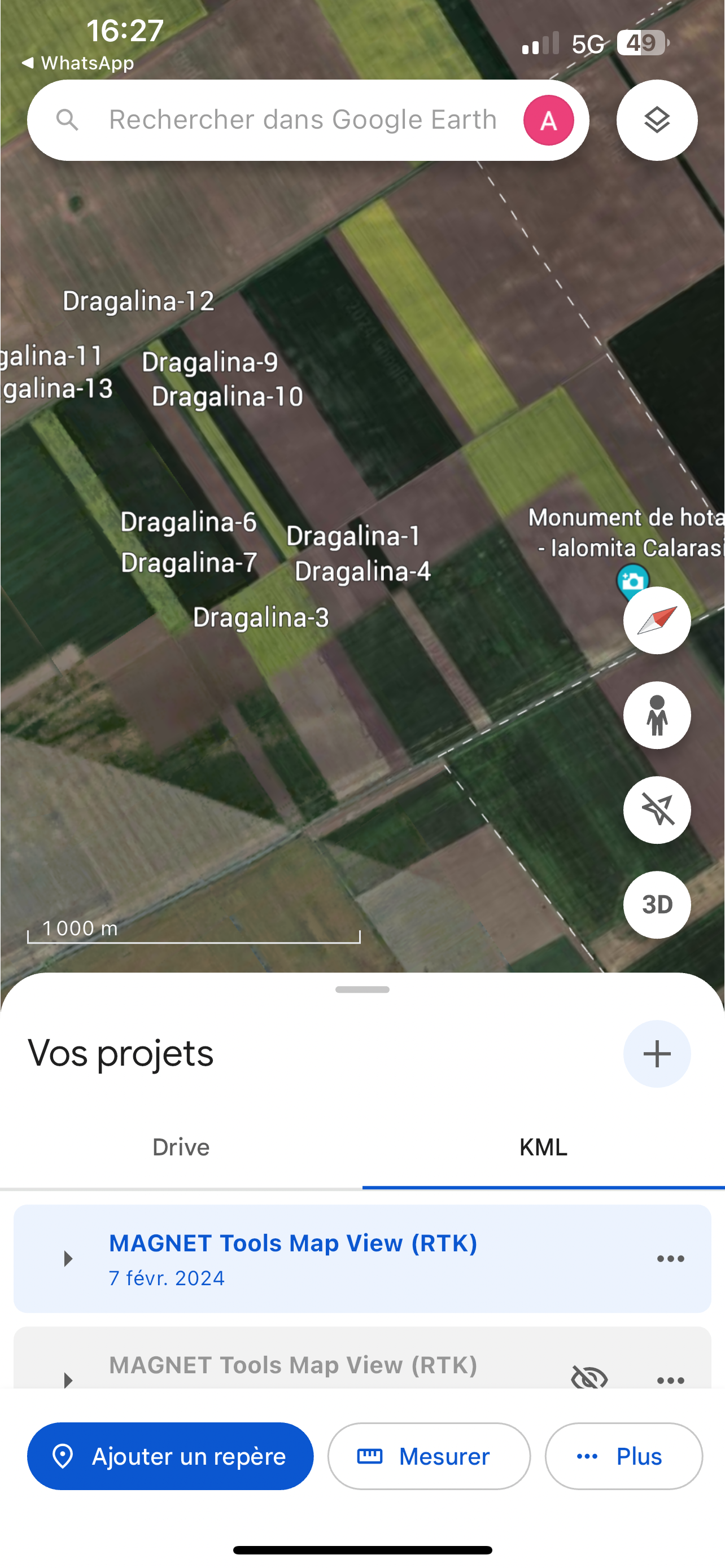725x1568 pixels.
Task: Reset orientation with the compass button
Action: 656,620
